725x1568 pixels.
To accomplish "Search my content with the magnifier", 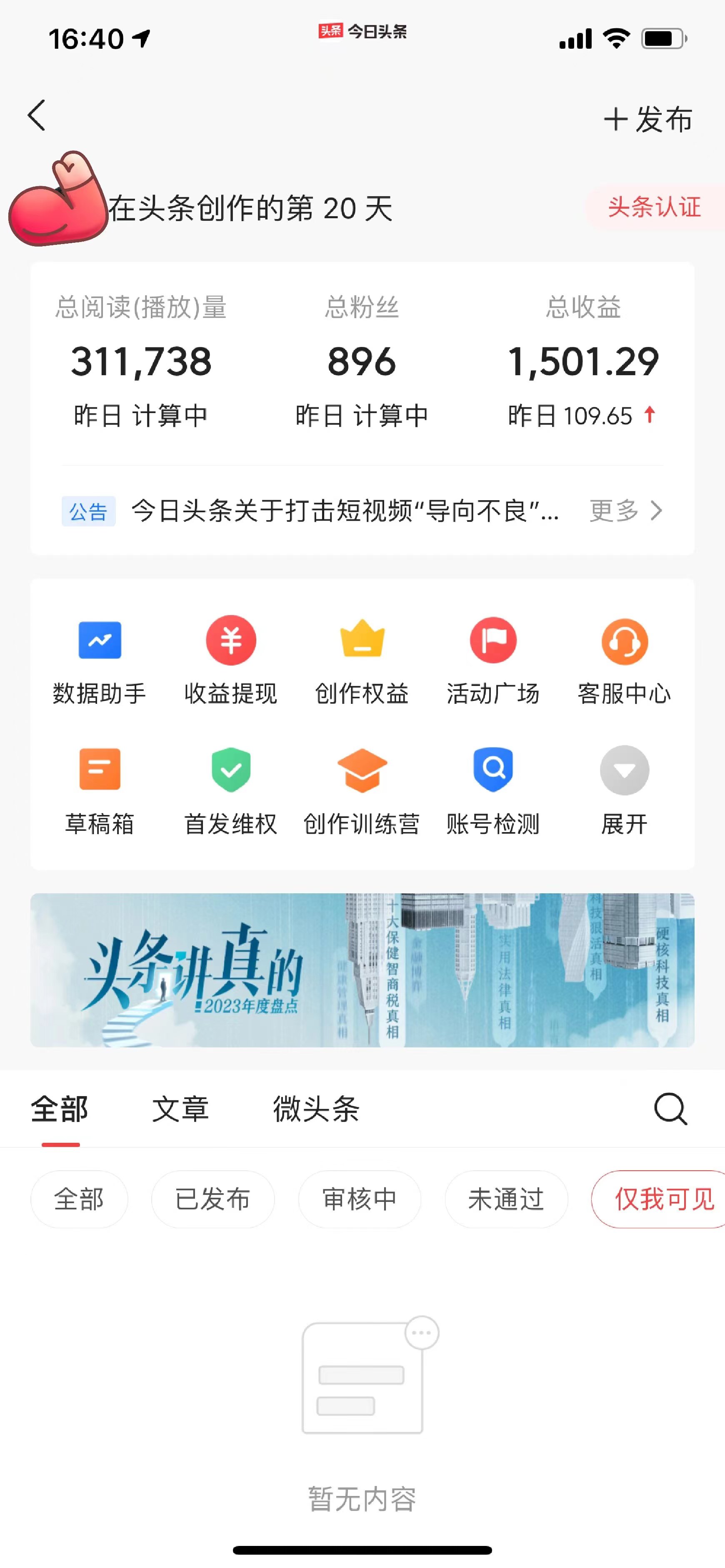I will [670, 1109].
